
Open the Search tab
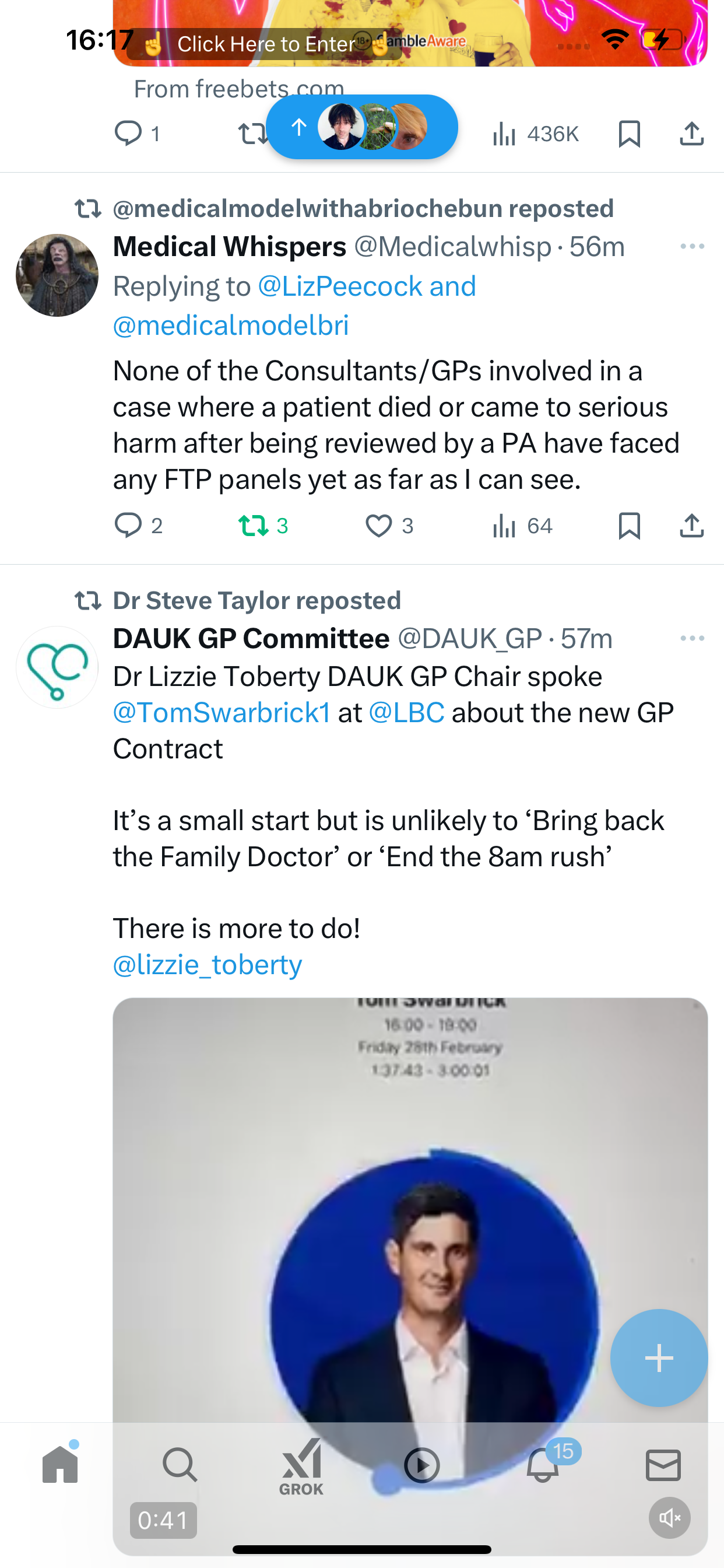pos(180,1465)
